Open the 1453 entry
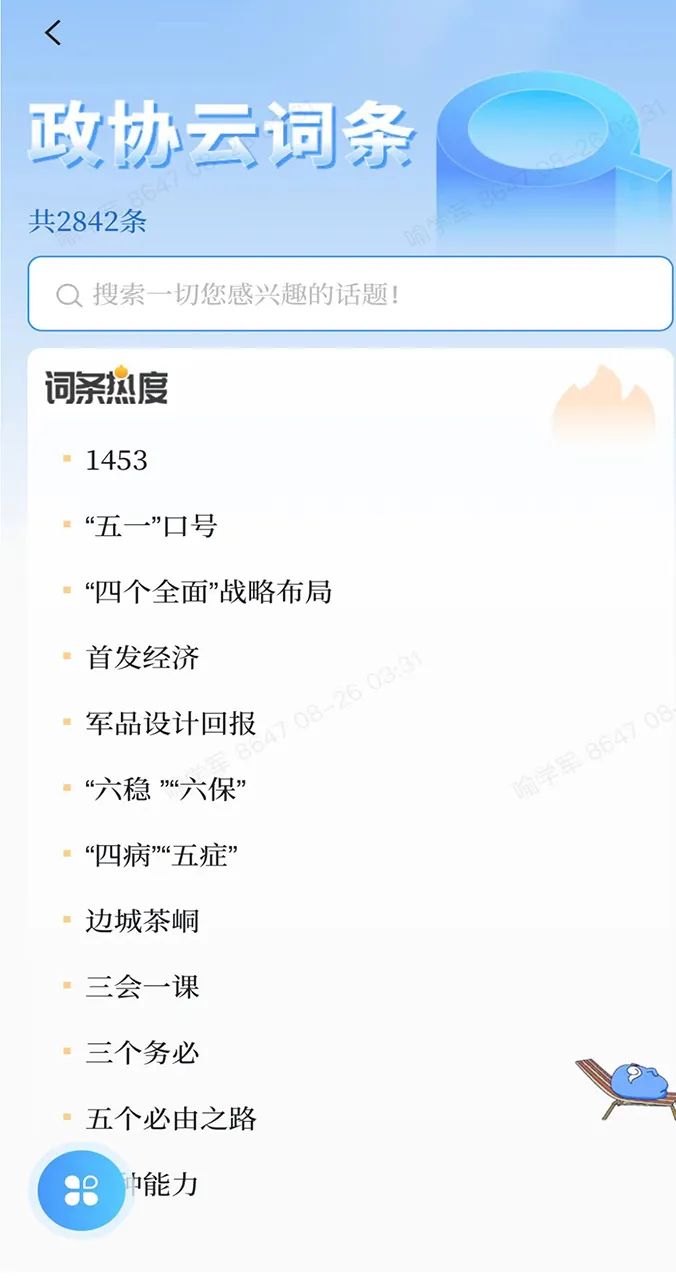The width and height of the screenshot is (676, 1280). [117, 460]
